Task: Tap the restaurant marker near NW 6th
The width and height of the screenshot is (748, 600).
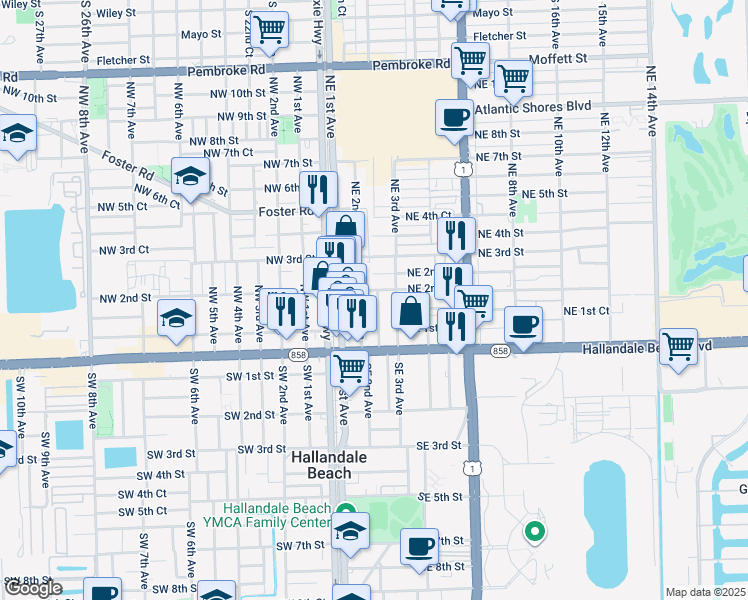Action: tap(318, 187)
